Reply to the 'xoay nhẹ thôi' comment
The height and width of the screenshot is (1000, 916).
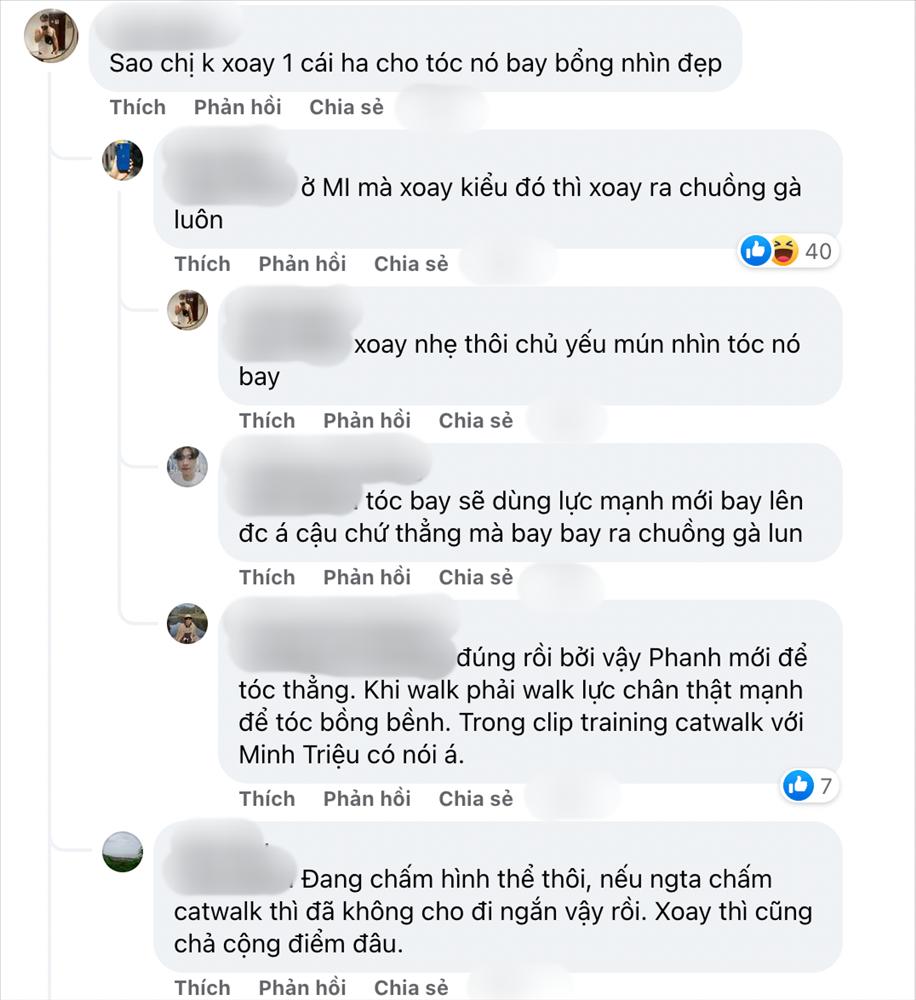click(366, 421)
